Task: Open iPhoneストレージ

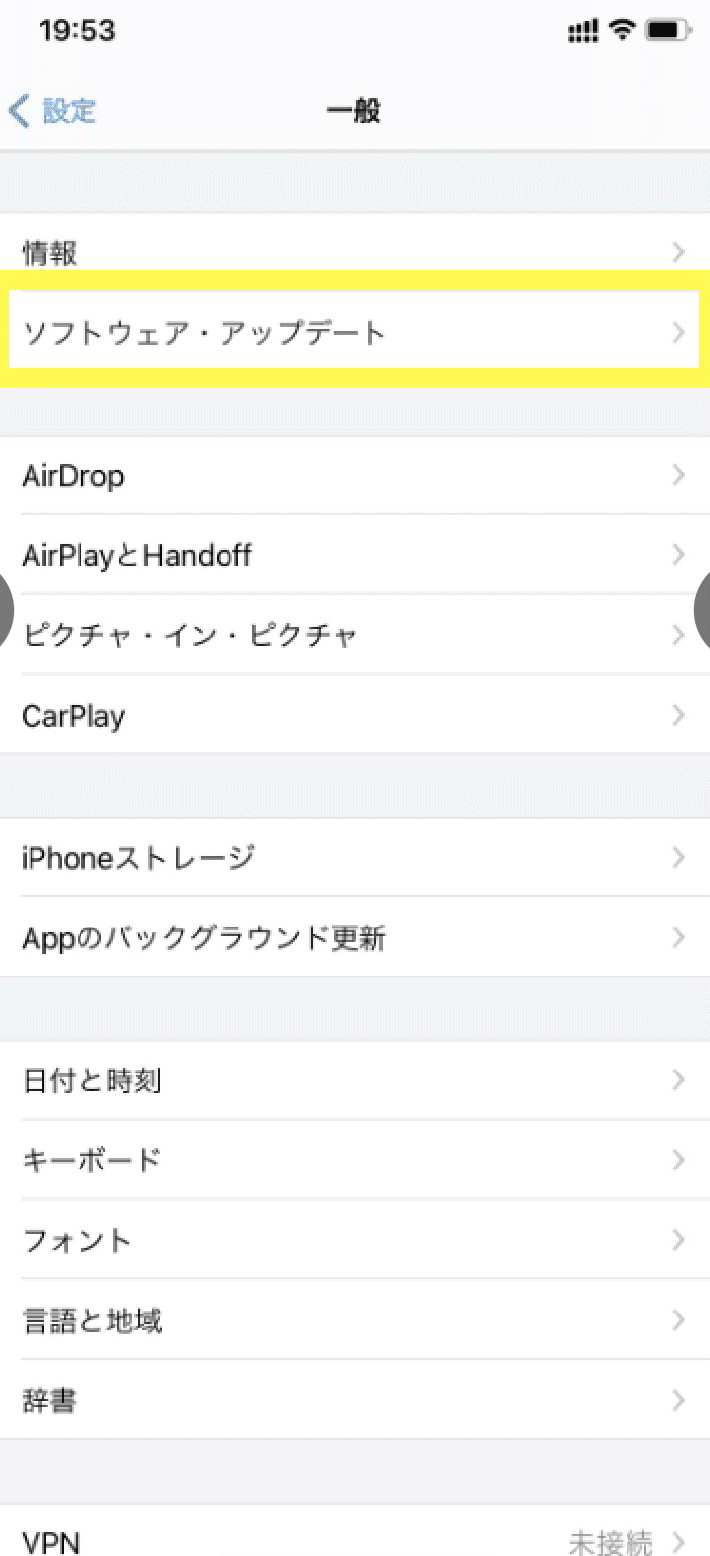Action: [354, 858]
